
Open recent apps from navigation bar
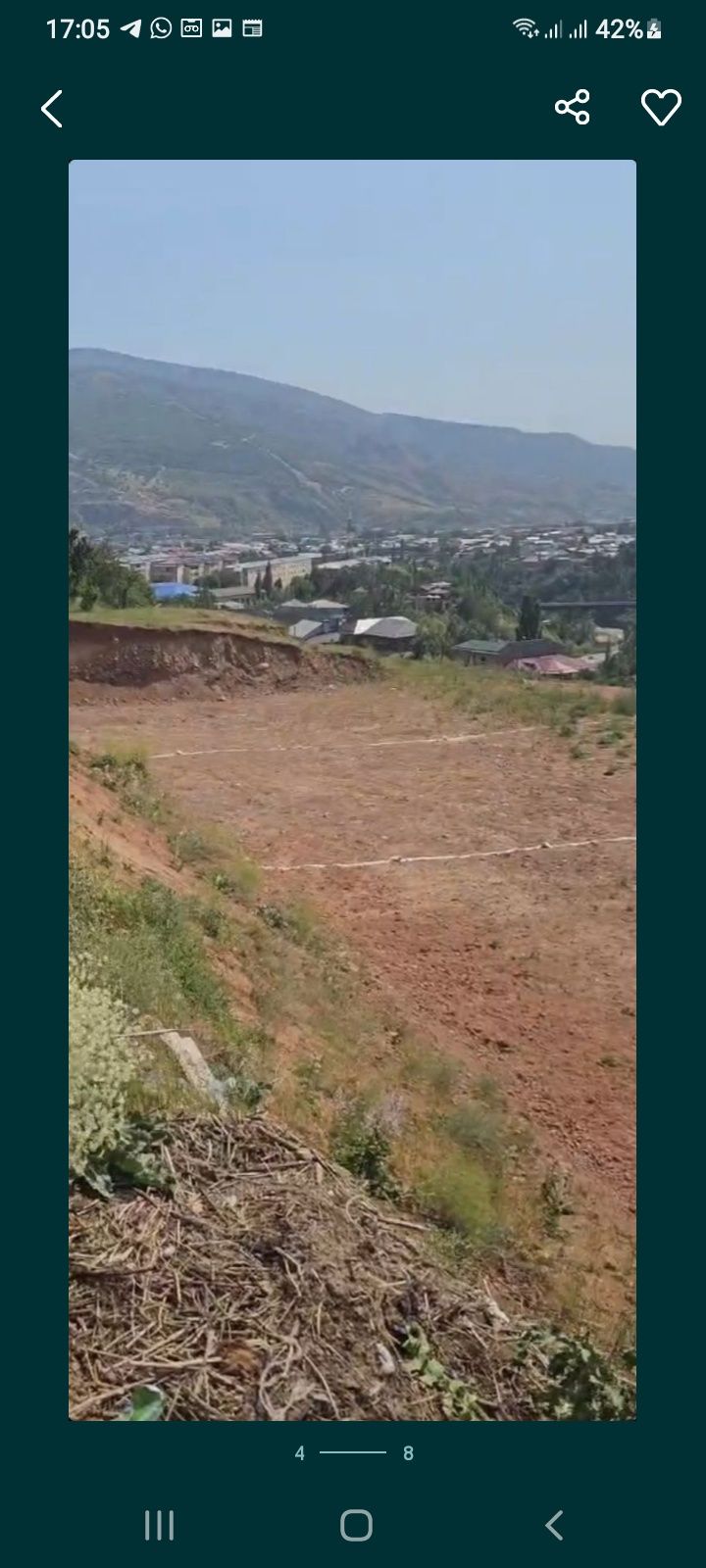point(159,1525)
